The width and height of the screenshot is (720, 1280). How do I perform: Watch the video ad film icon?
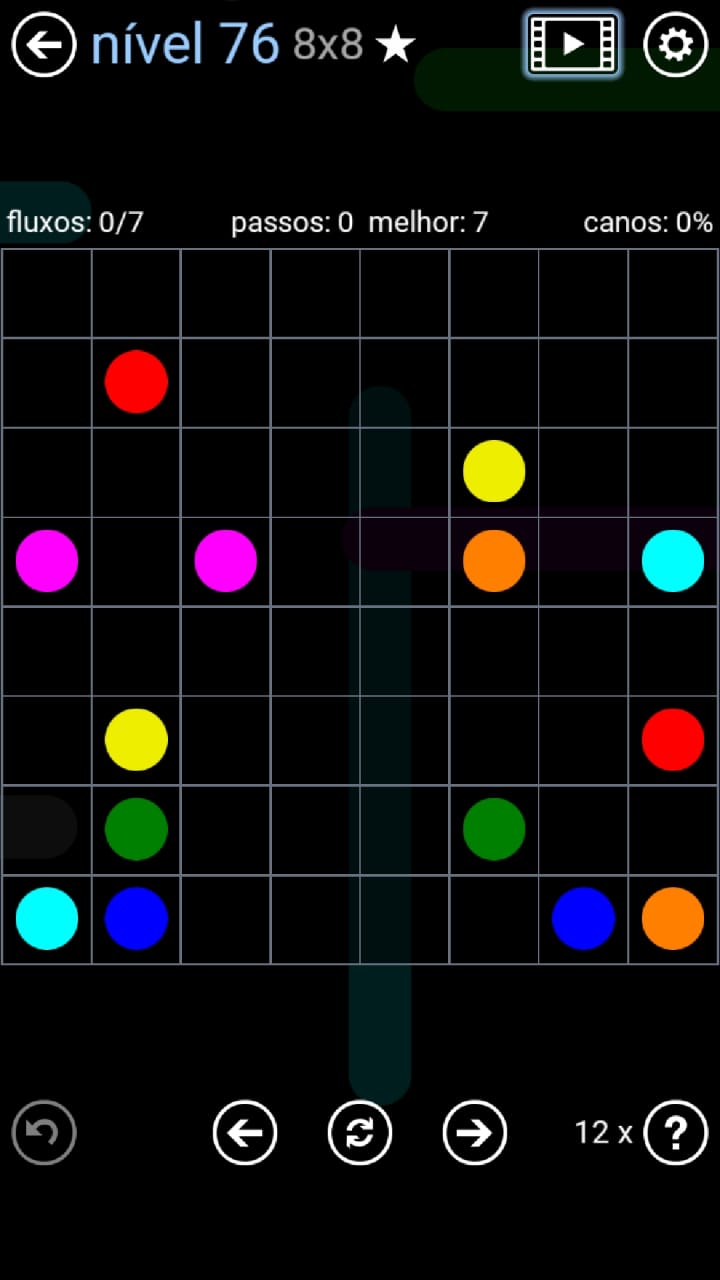[572, 45]
